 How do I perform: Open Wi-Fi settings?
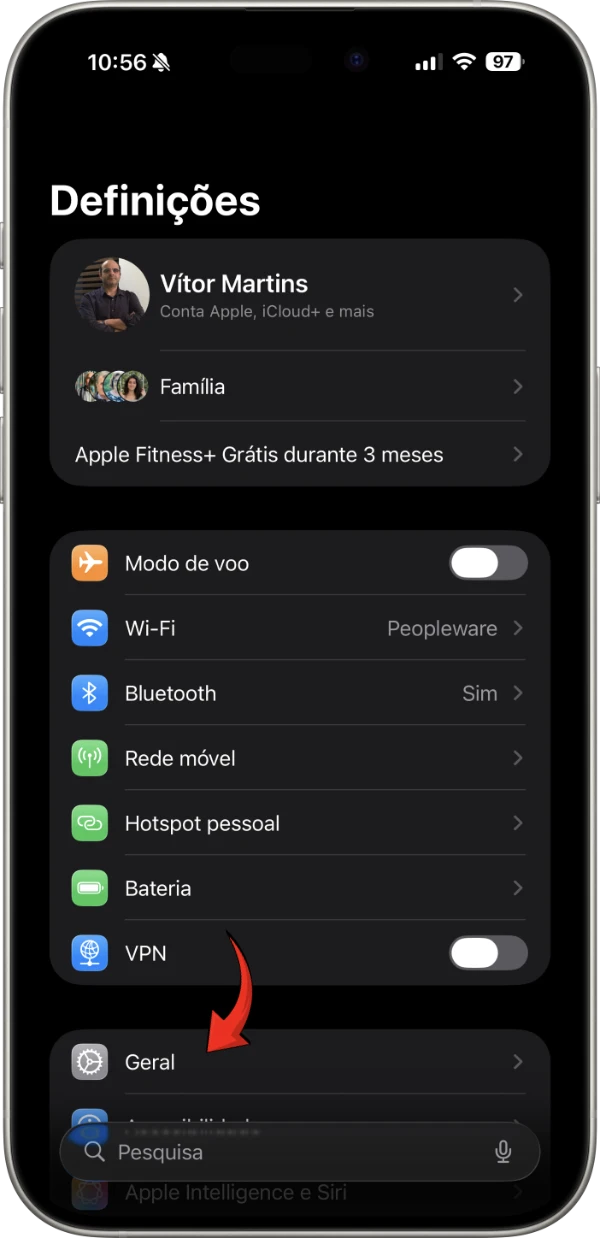tap(298, 629)
